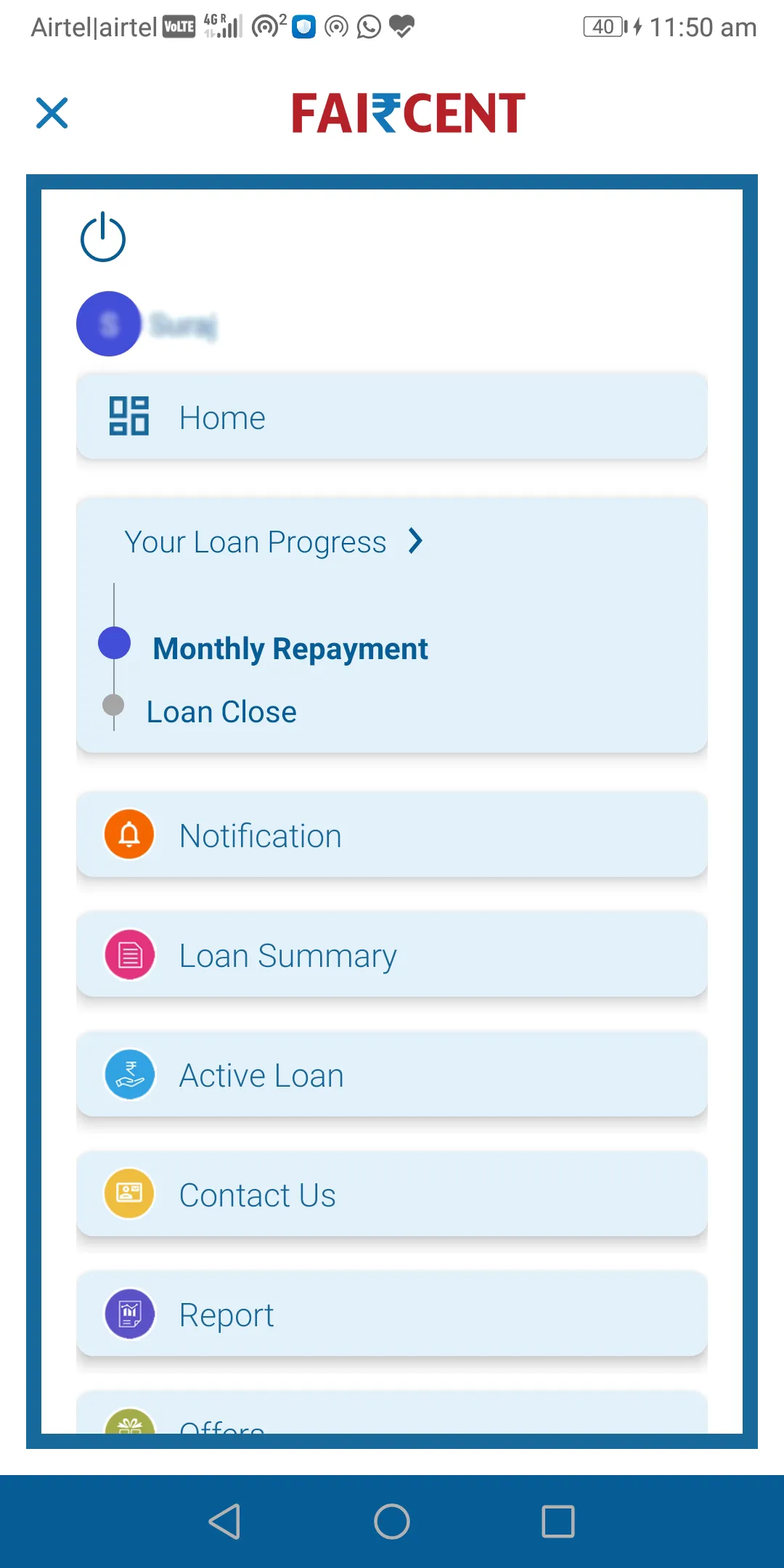
Task: Tap the Home grid icon
Action: pos(128,417)
